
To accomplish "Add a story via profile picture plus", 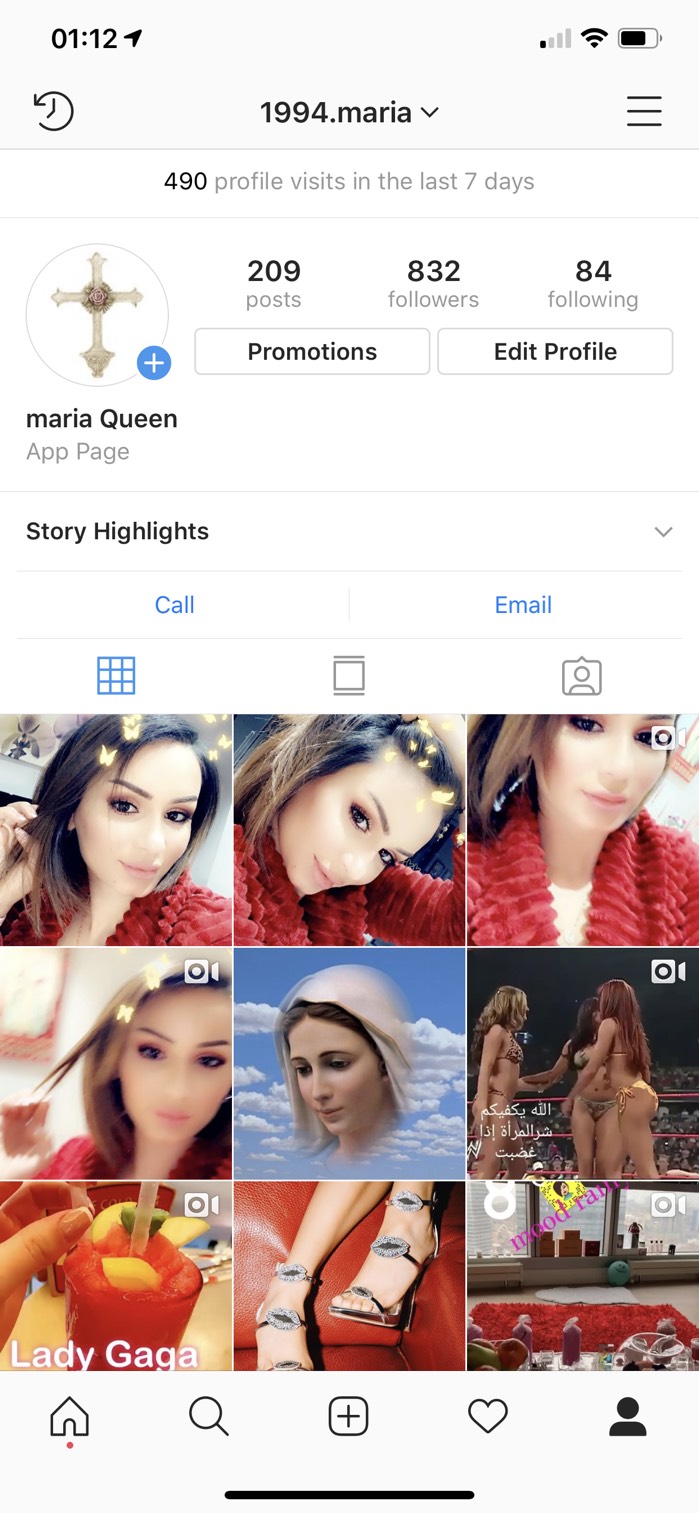I will (x=153, y=362).
